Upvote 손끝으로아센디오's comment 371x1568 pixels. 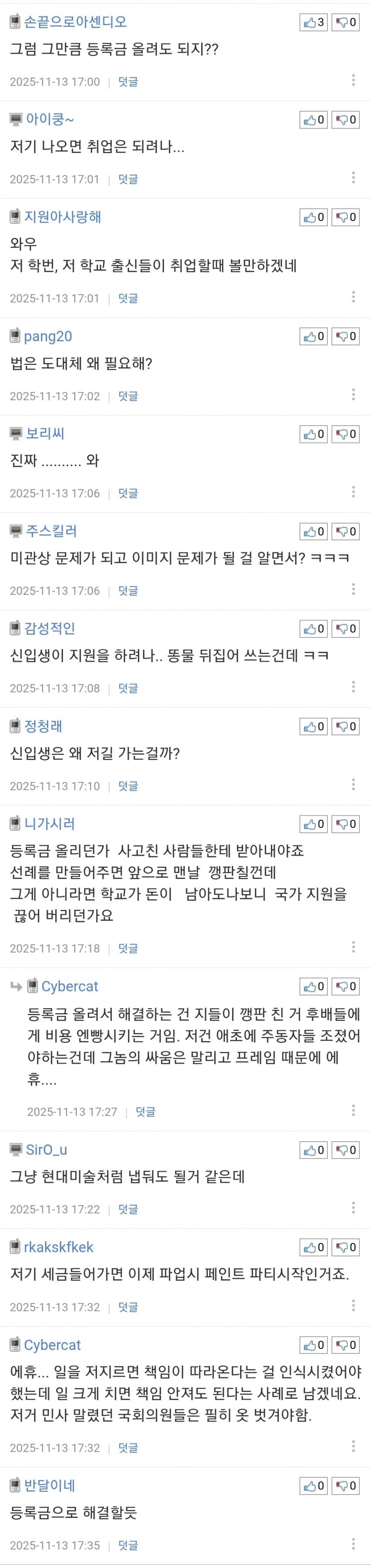pos(314,23)
